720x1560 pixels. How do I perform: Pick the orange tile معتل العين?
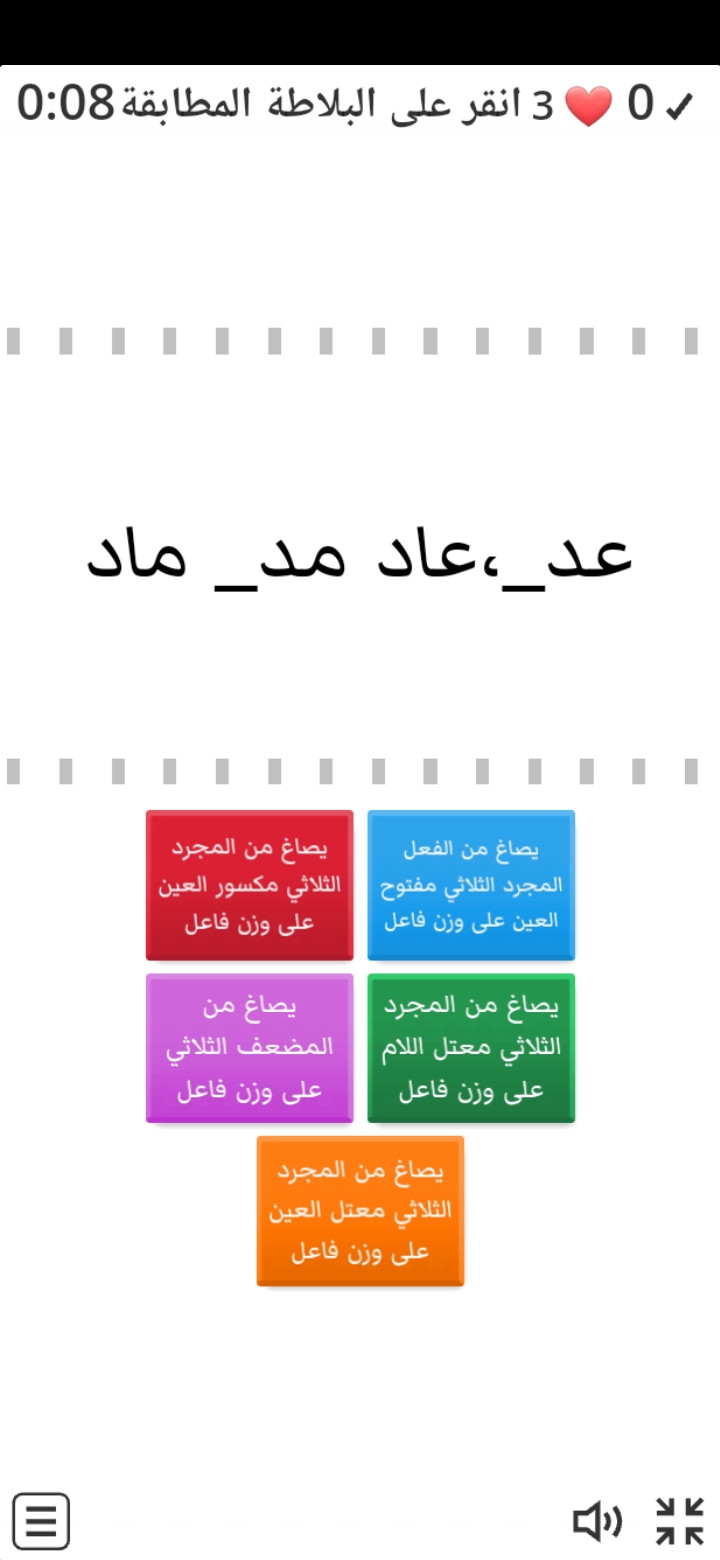click(360, 1211)
